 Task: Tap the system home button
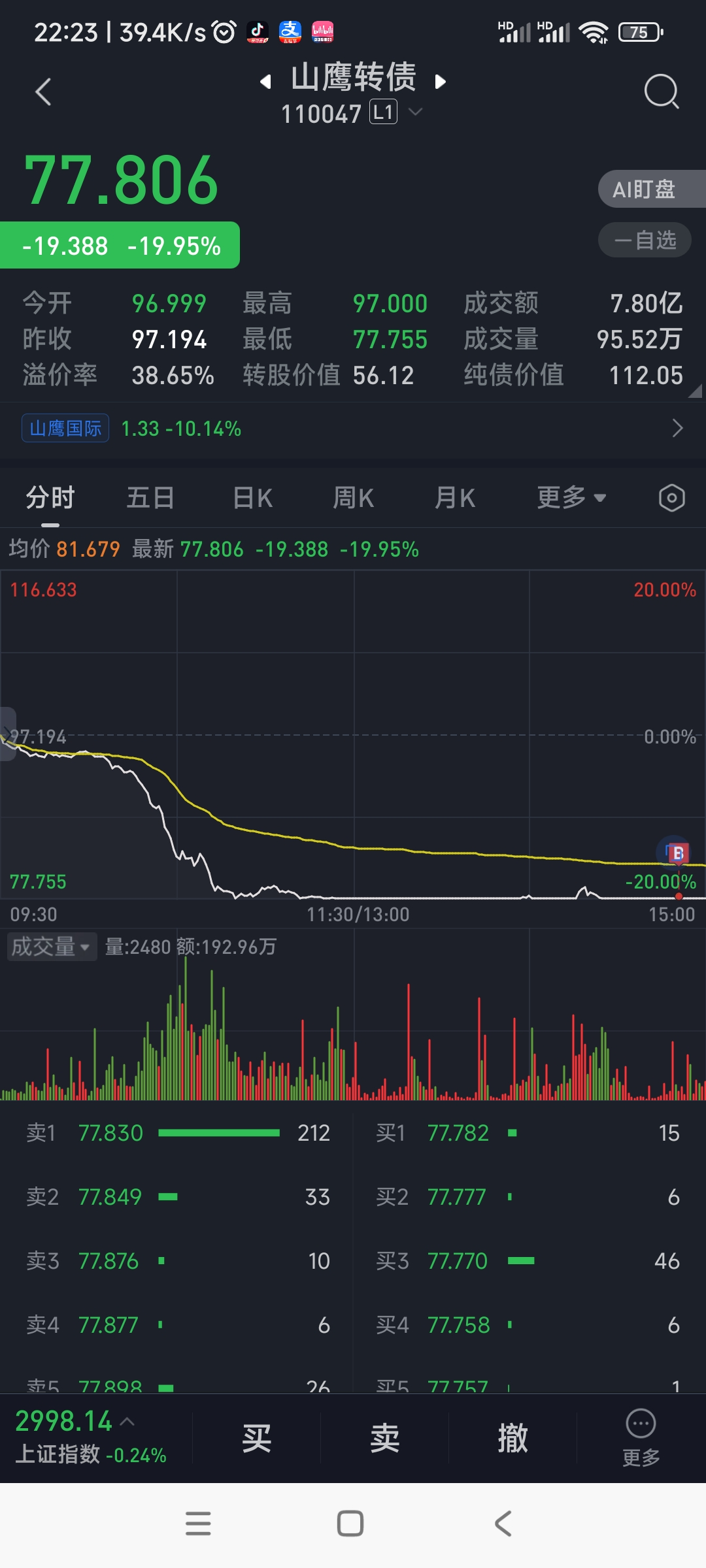pyautogui.click(x=350, y=1524)
